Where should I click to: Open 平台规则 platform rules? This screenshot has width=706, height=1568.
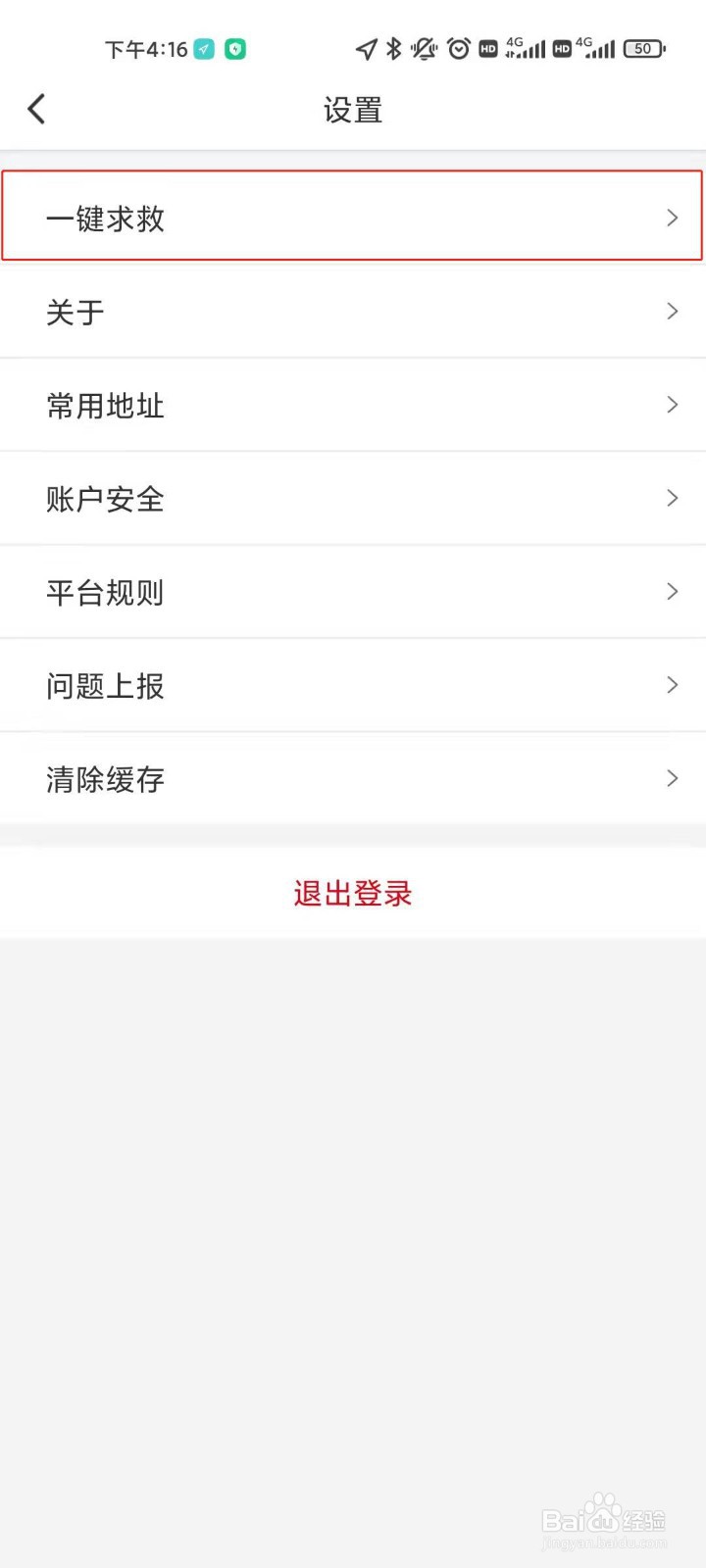pos(353,592)
